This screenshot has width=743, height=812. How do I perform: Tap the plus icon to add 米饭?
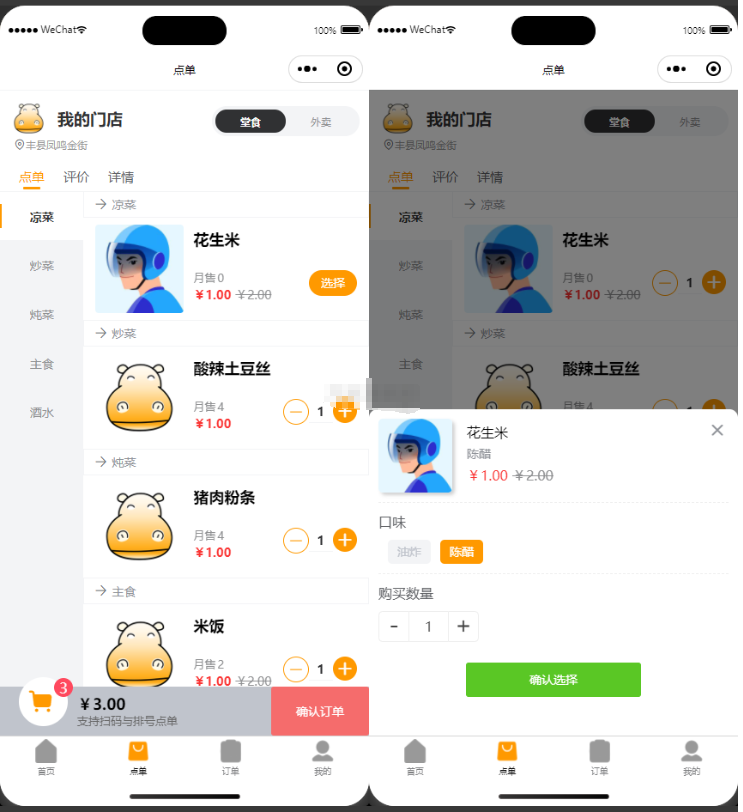pyautogui.click(x=344, y=669)
